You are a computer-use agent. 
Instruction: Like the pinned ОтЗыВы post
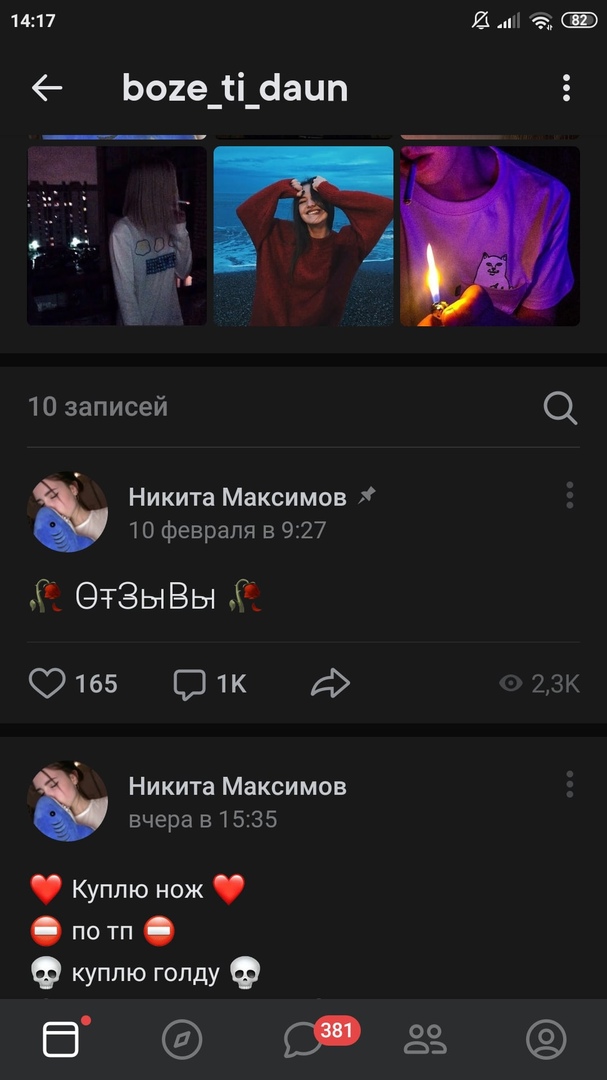[47, 684]
